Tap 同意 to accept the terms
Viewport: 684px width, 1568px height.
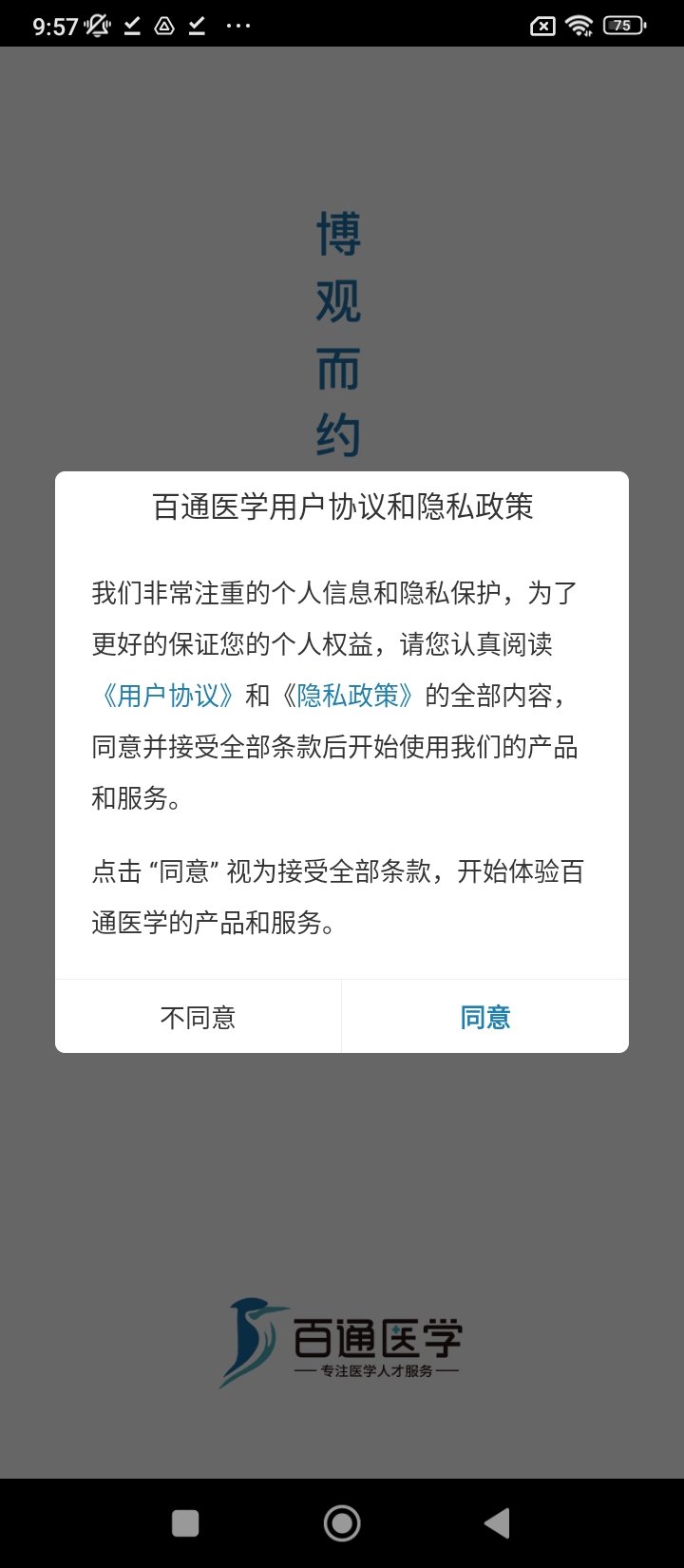484,1017
